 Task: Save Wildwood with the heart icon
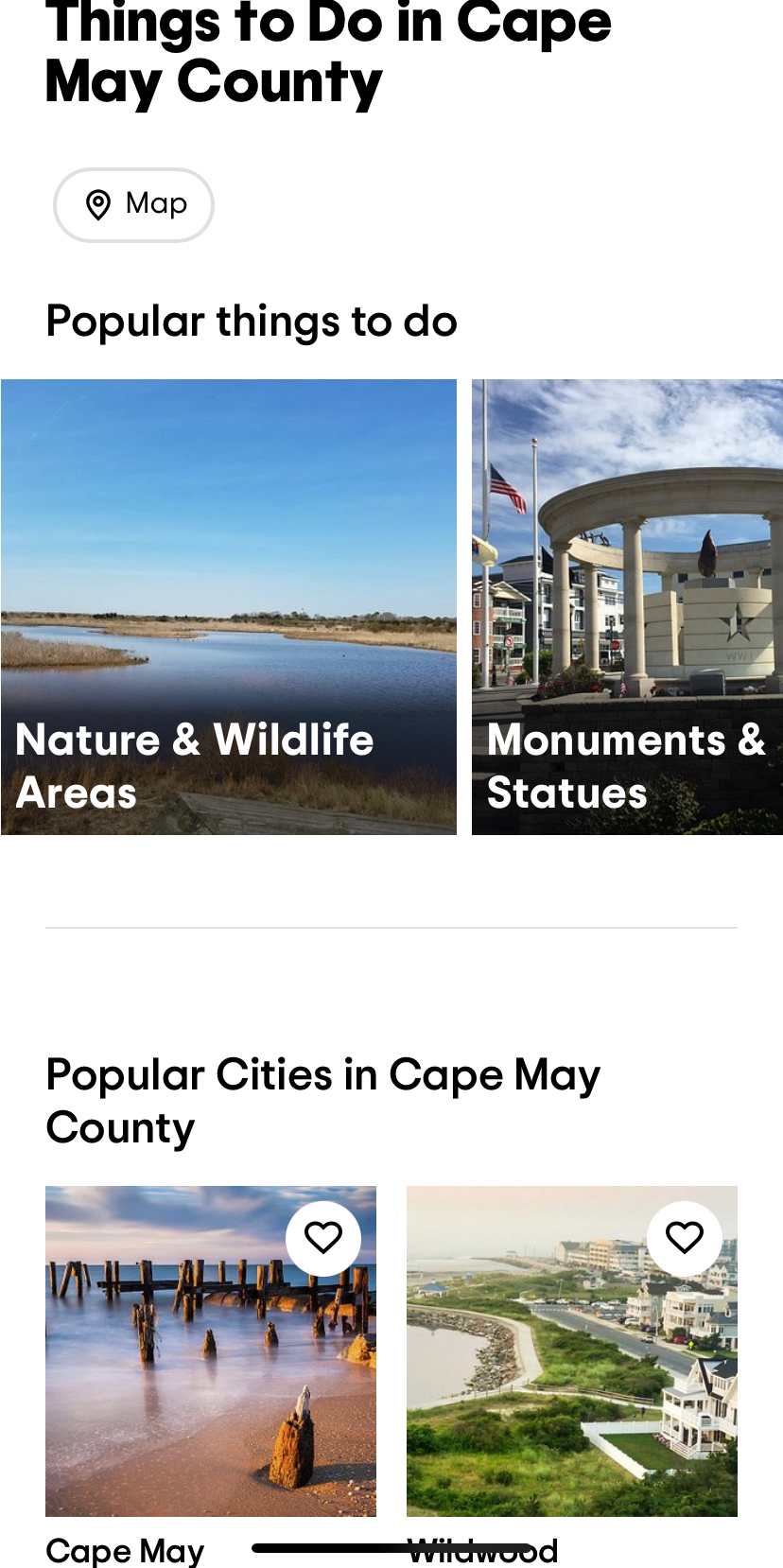point(684,1237)
